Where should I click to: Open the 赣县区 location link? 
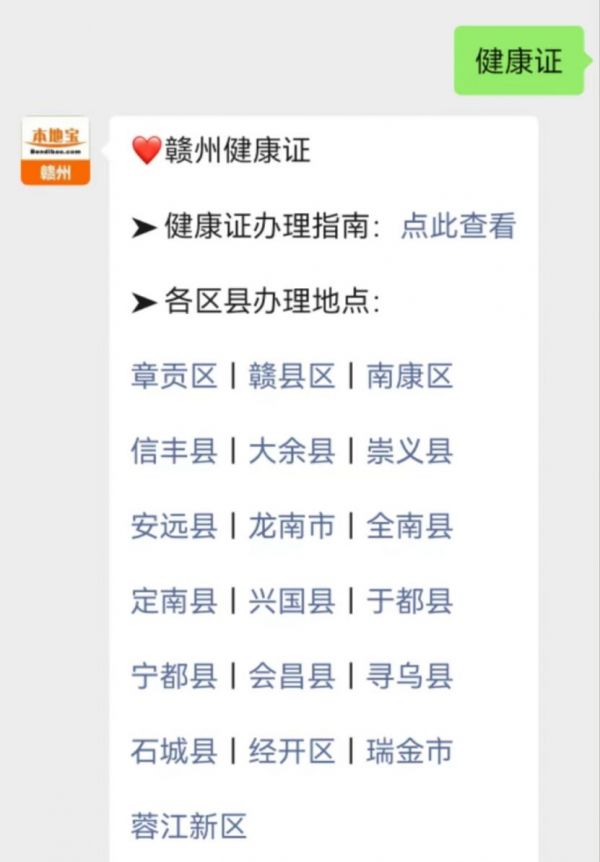tap(291, 376)
